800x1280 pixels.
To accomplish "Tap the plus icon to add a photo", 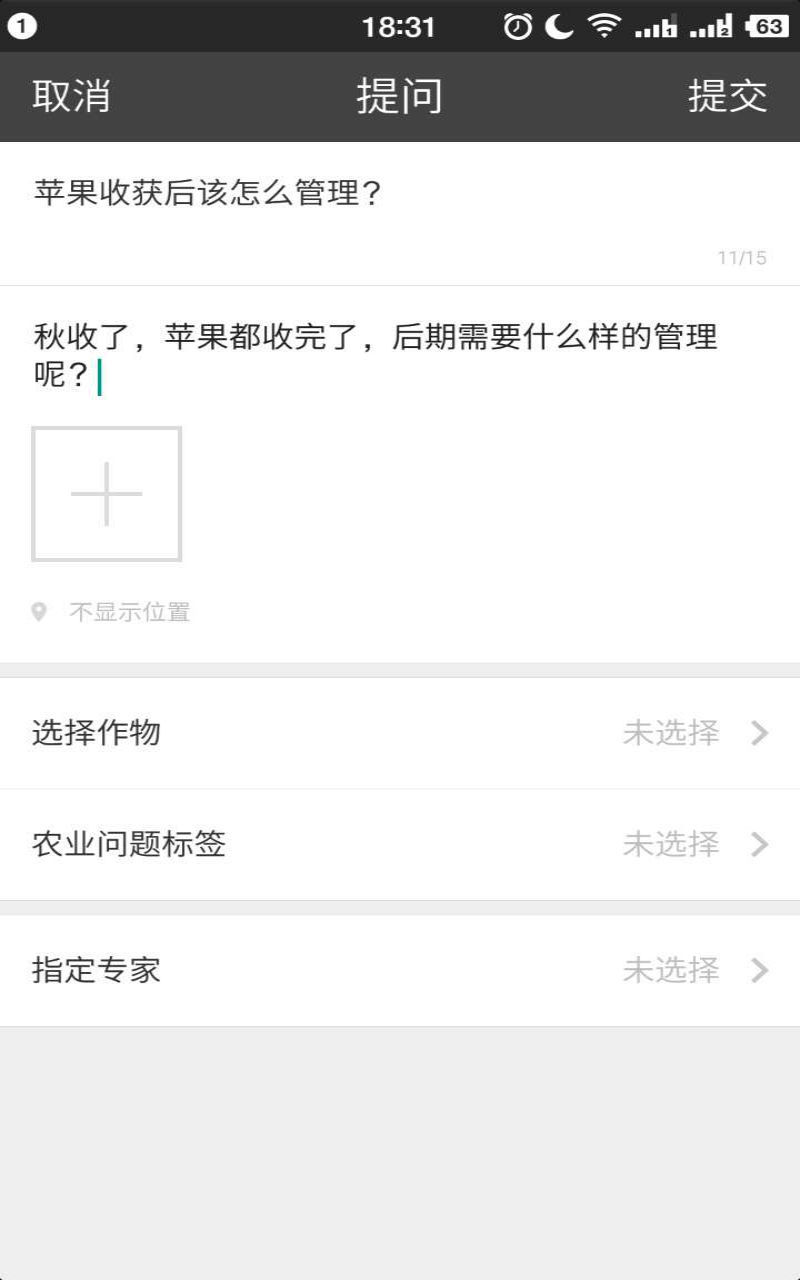I will pos(106,493).
